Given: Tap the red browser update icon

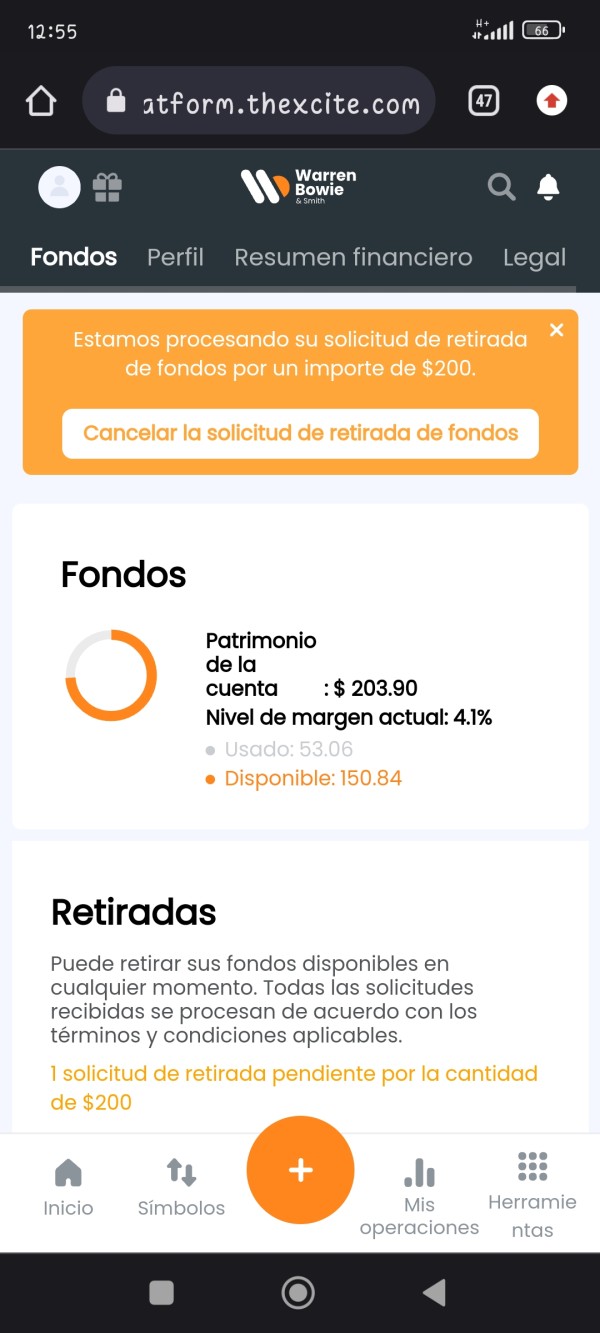Looking at the screenshot, I should pyautogui.click(x=552, y=101).
